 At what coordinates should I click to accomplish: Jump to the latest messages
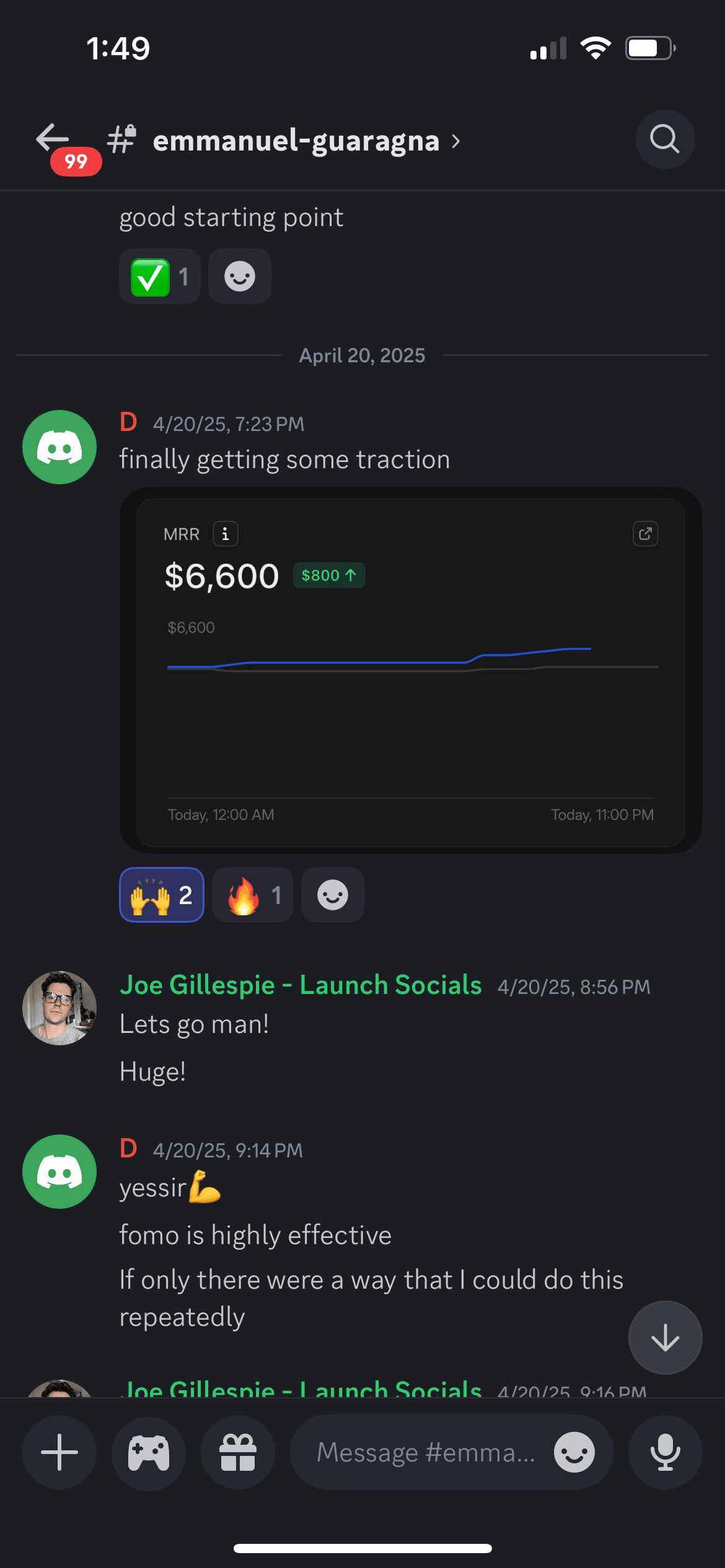click(665, 1338)
